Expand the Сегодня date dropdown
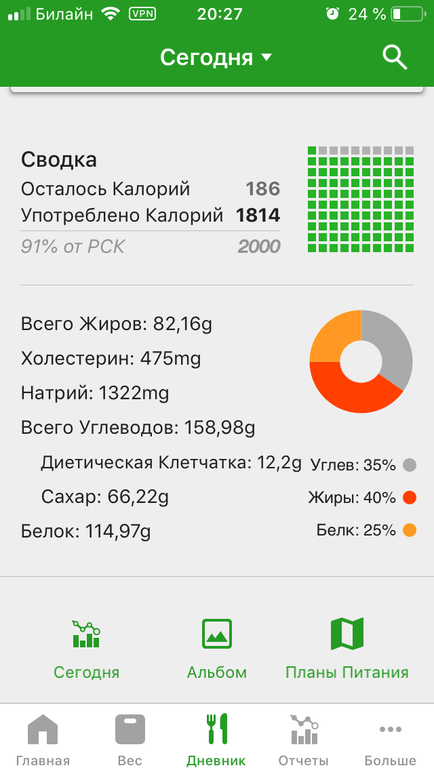Screen dimensions: 434x770 click(216, 58)
